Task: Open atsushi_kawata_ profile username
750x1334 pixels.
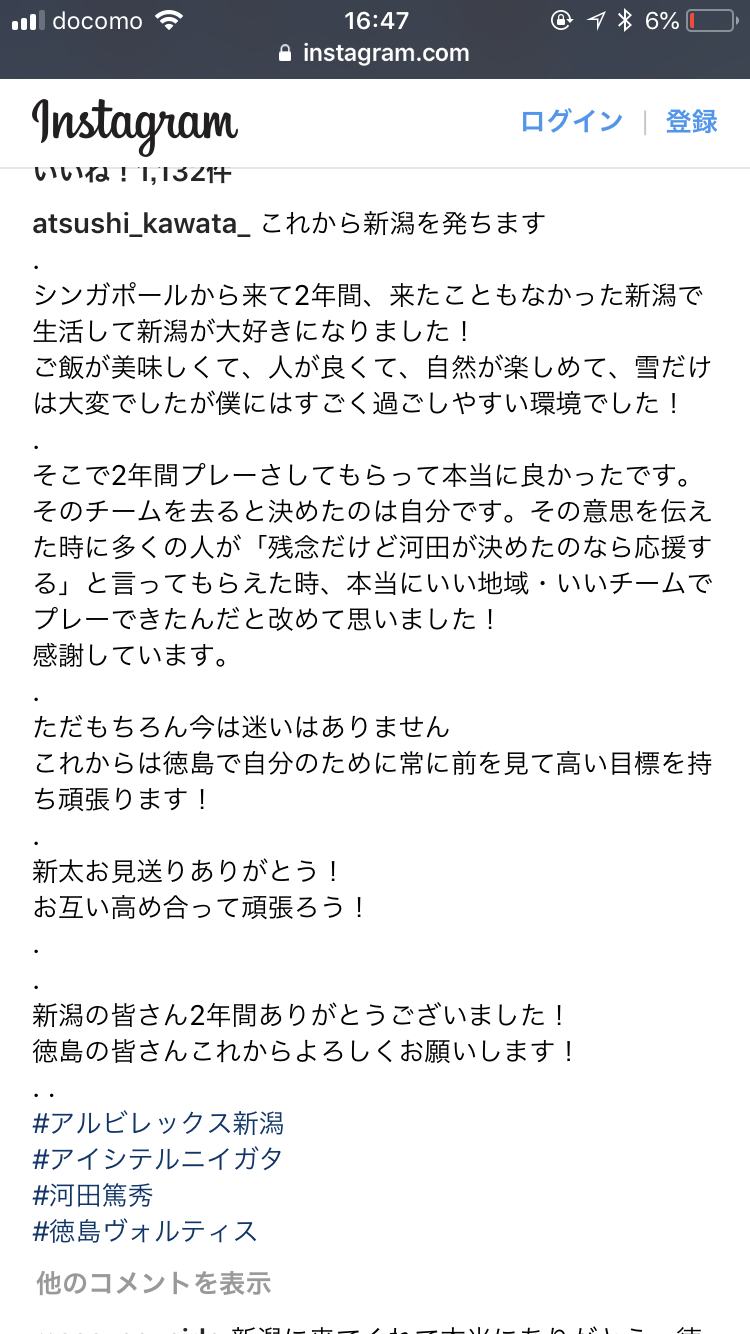Action: point(142,223)
